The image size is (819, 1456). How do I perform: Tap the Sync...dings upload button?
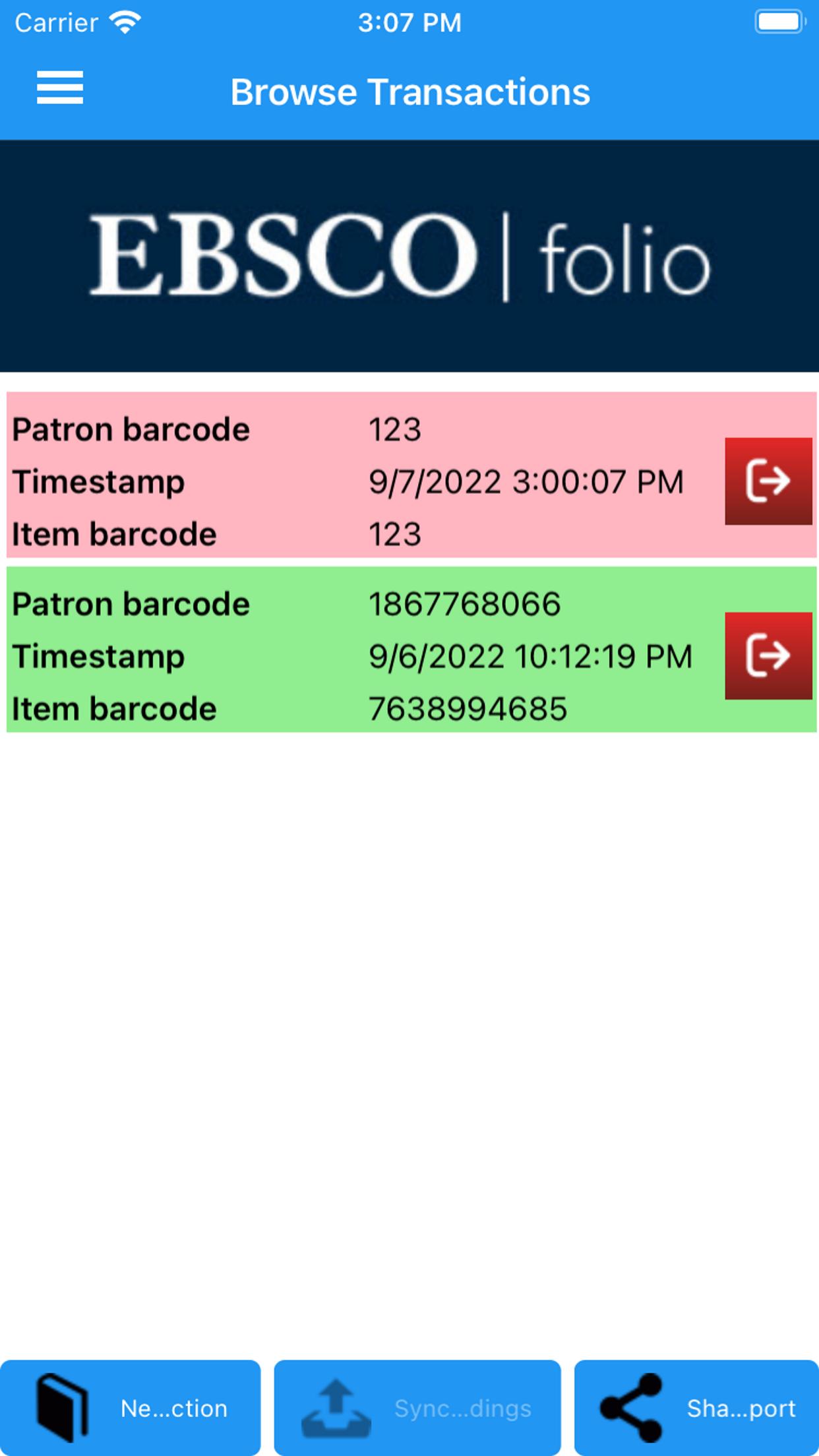pyautogui.click(x=417, y=1408)
